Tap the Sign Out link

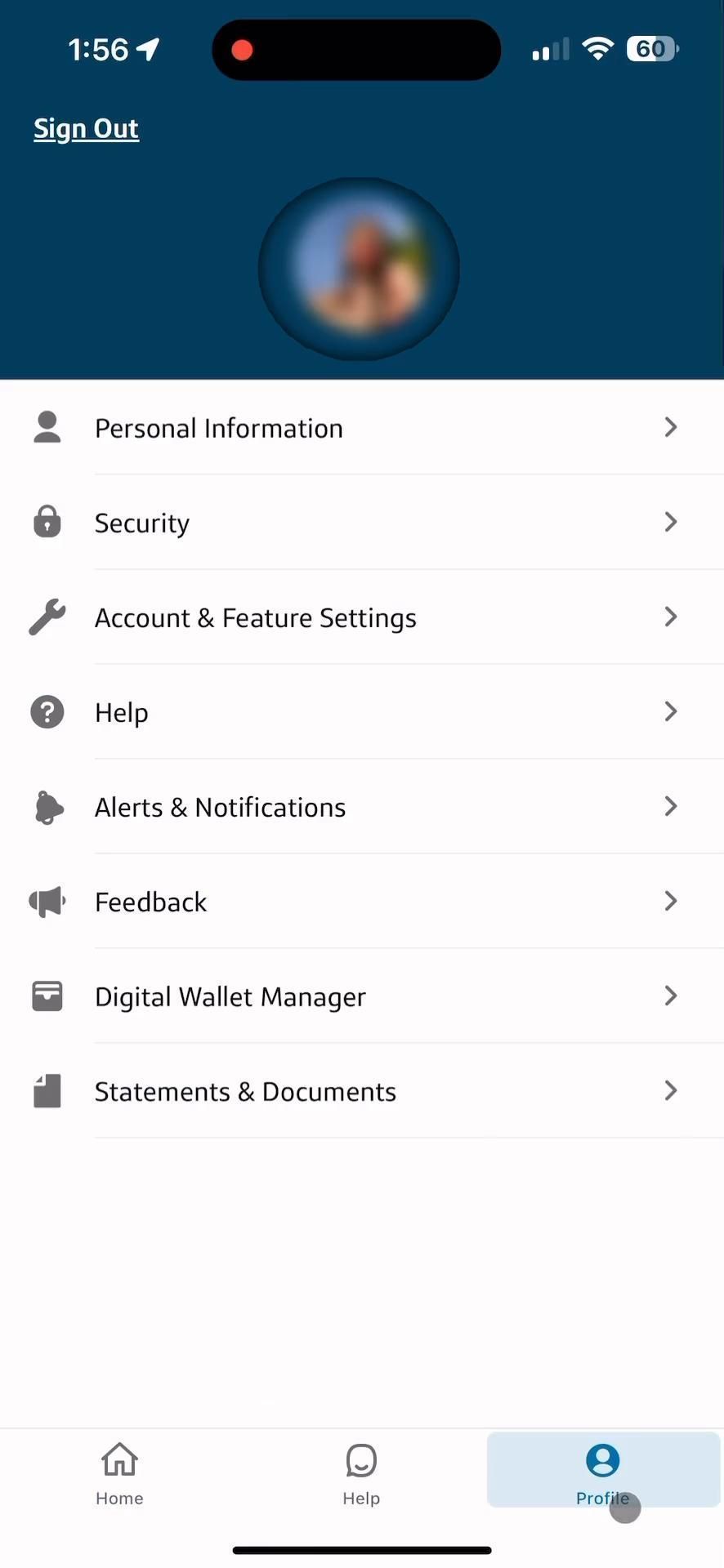(86, 129)
